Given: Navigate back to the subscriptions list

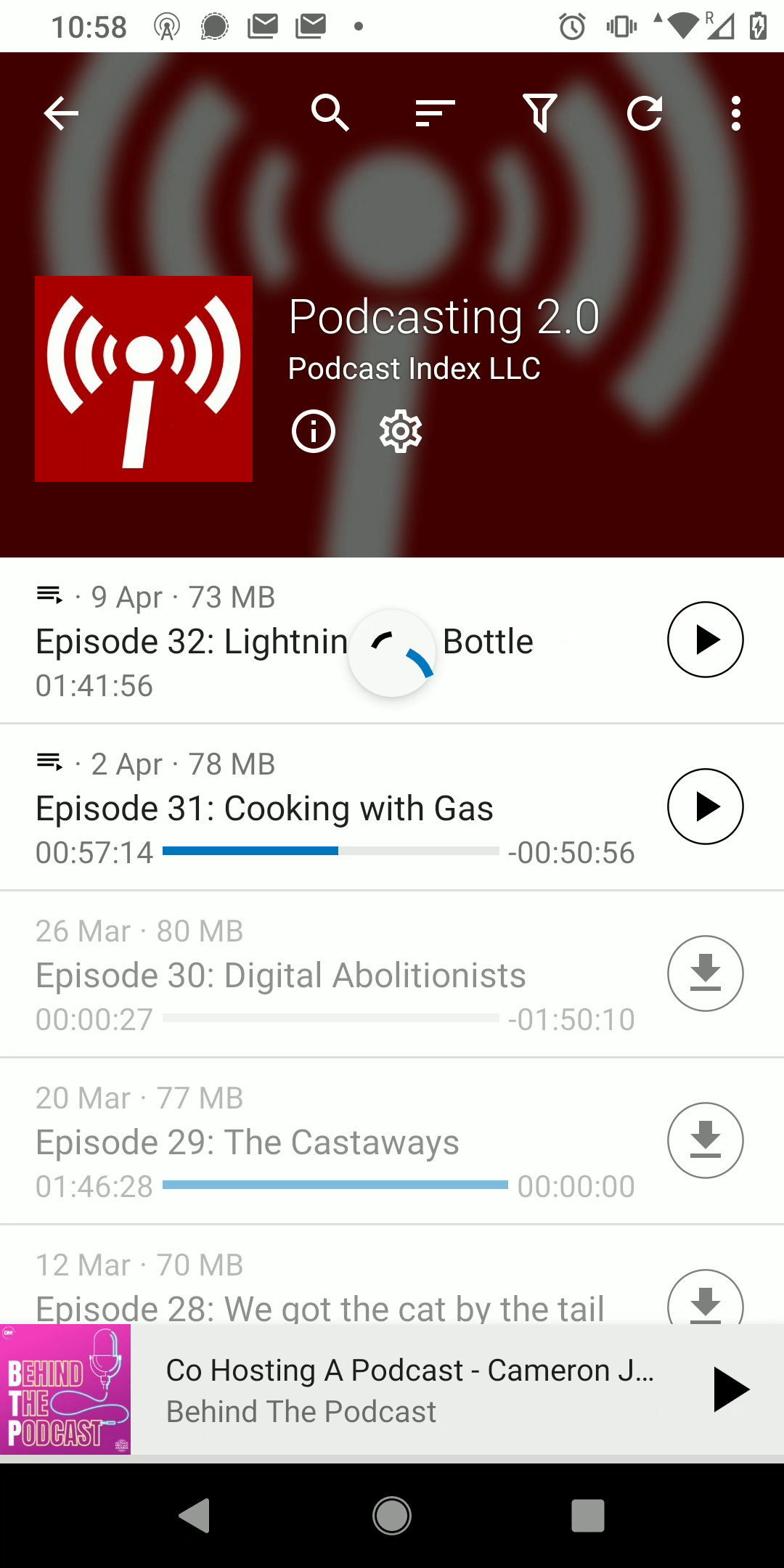Looking at the screenshot, I should coord(60,113).
